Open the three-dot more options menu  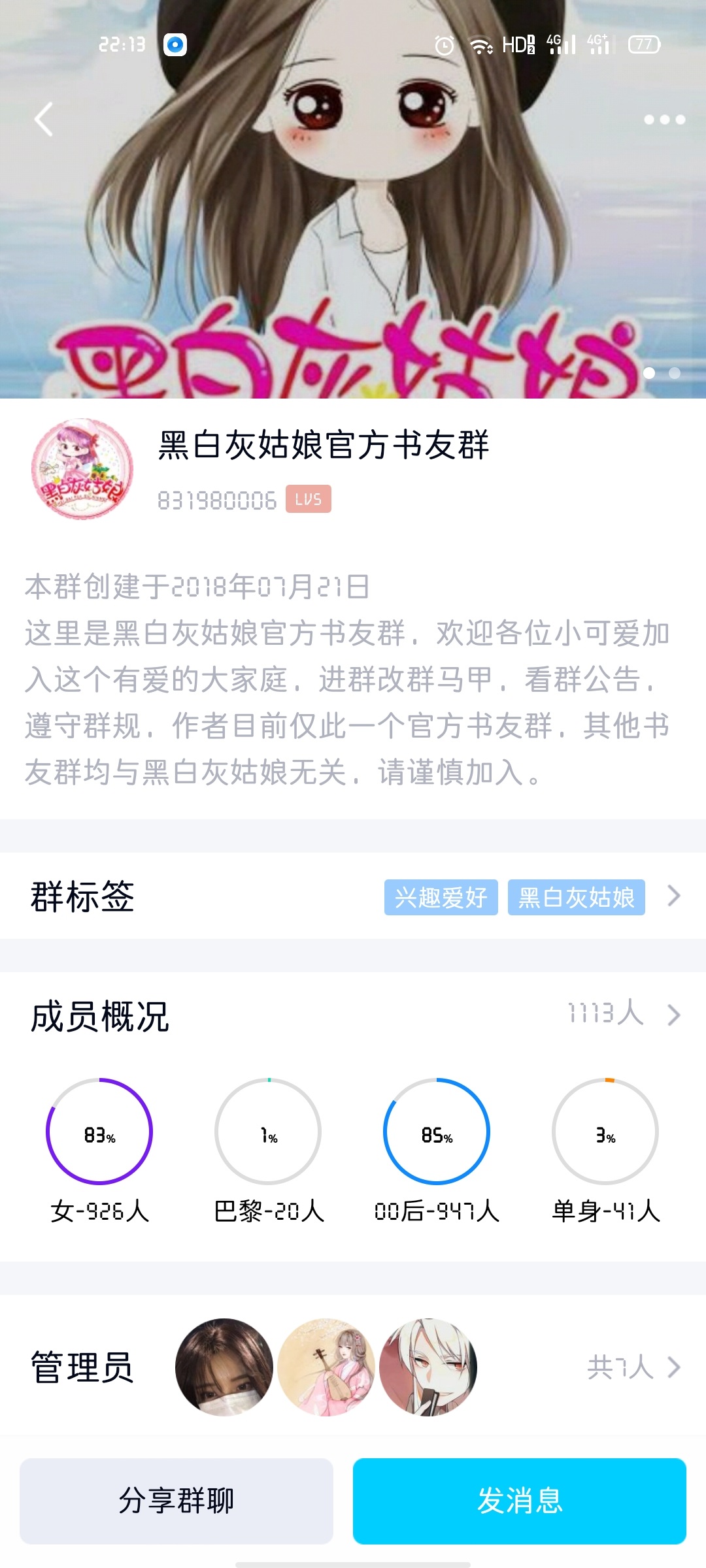664,120
